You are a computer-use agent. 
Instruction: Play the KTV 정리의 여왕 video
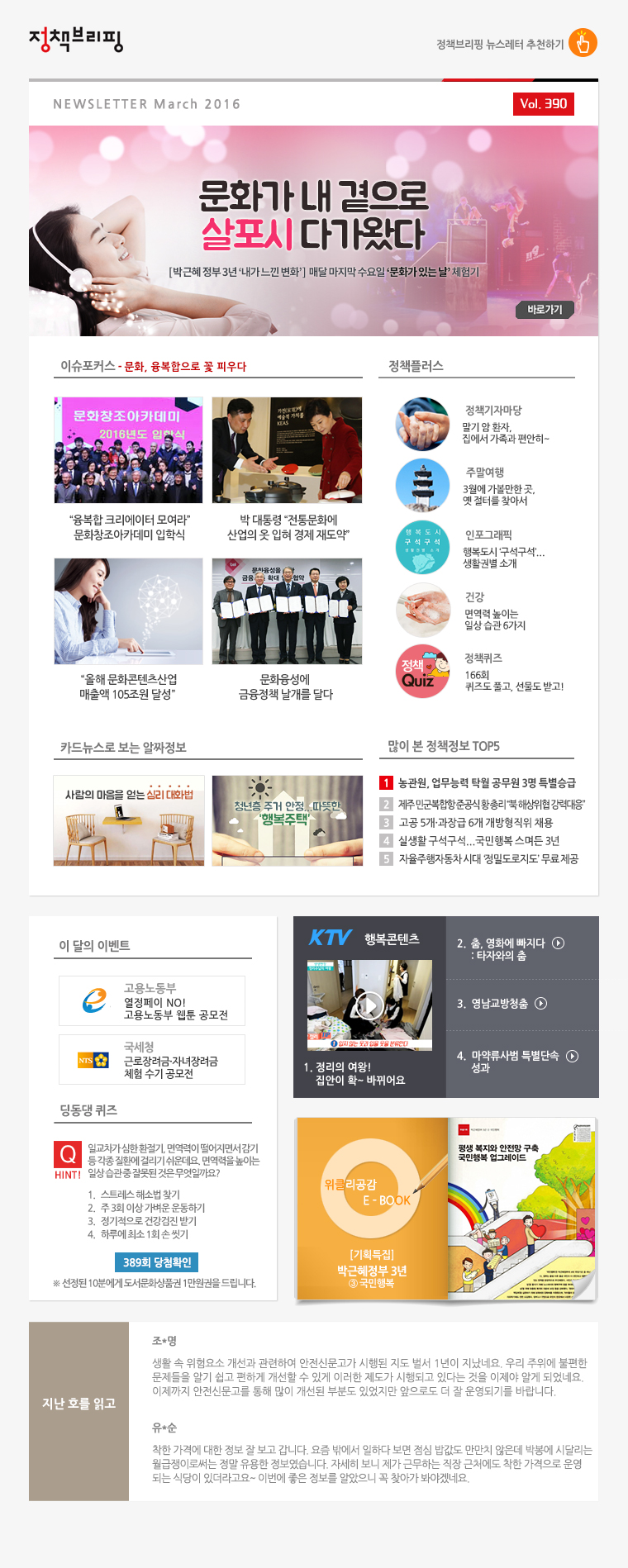(369, 1005)
